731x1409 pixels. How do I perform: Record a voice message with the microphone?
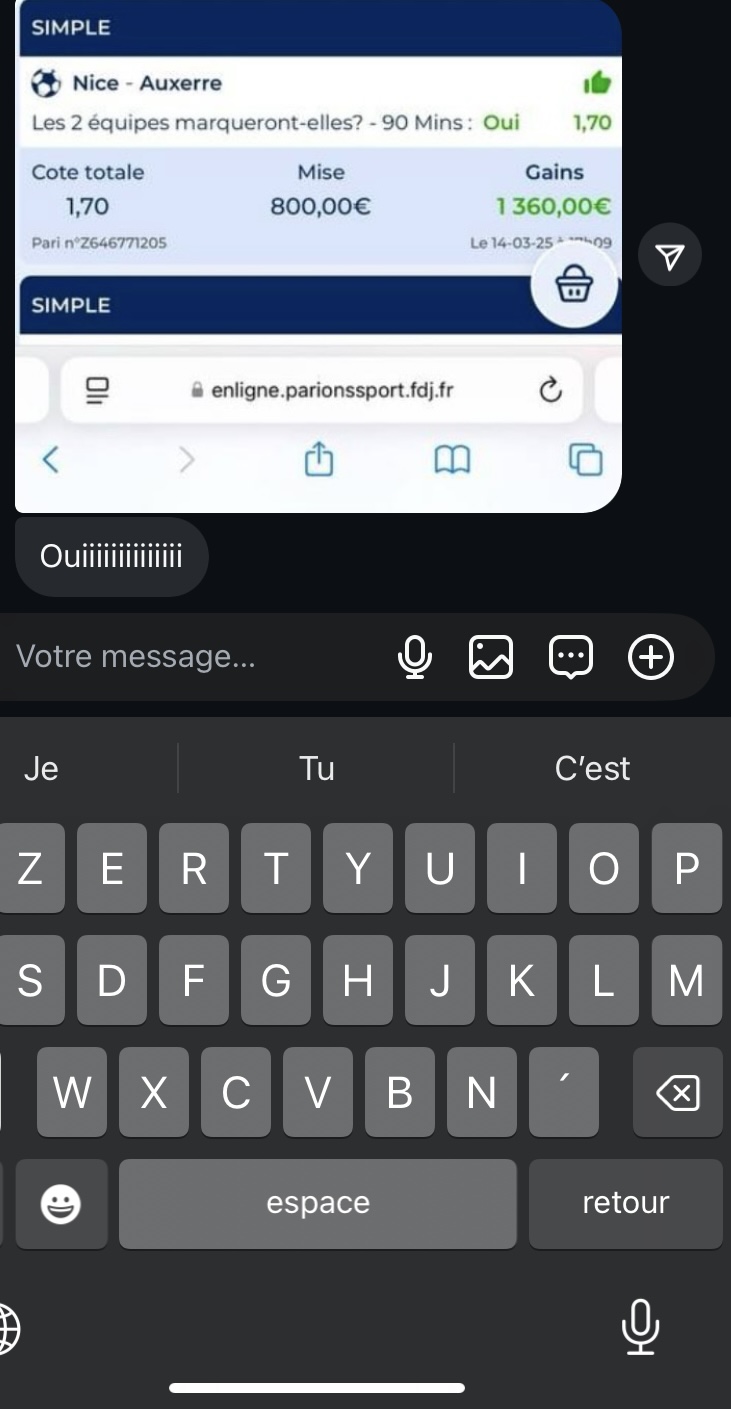coord(414,657)
